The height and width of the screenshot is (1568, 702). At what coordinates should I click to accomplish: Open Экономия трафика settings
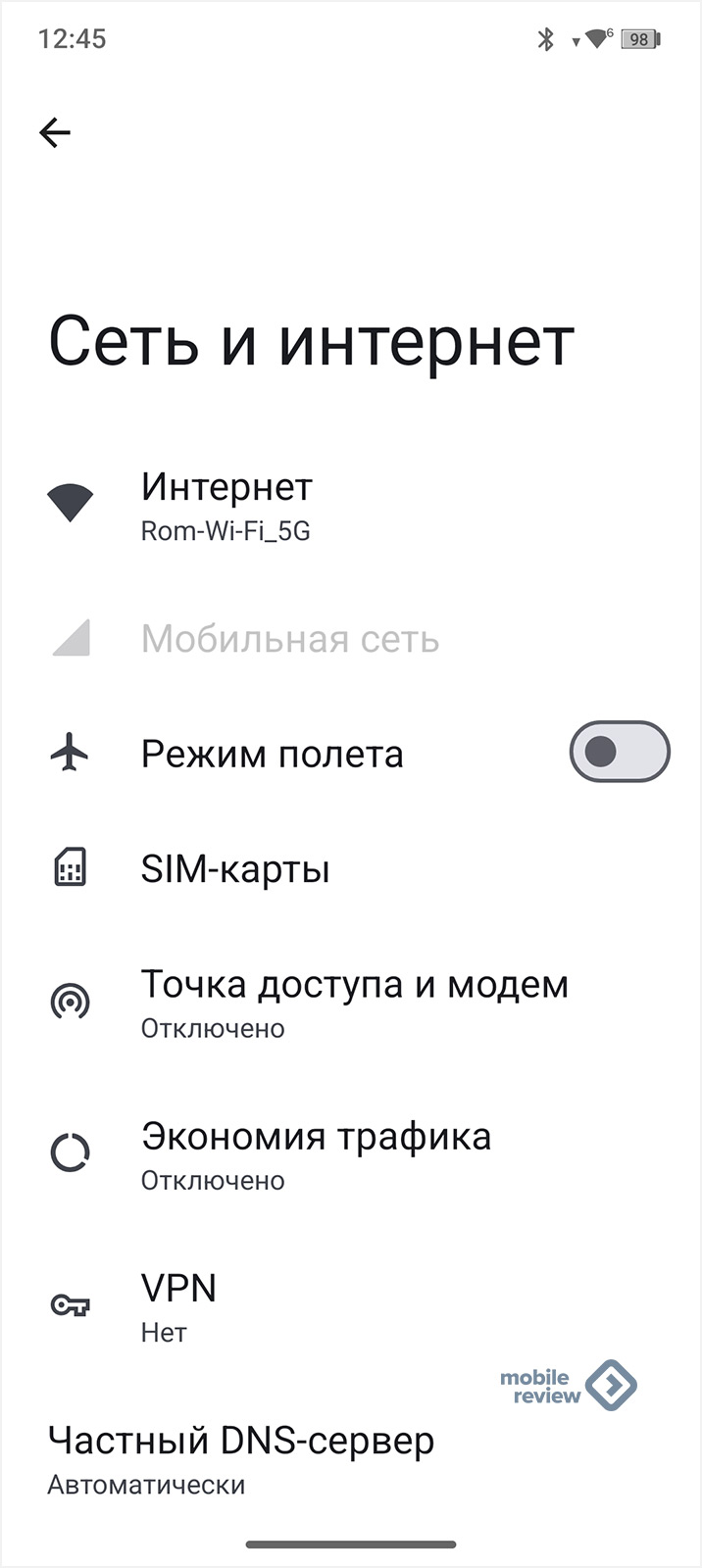pos(316,1153)
